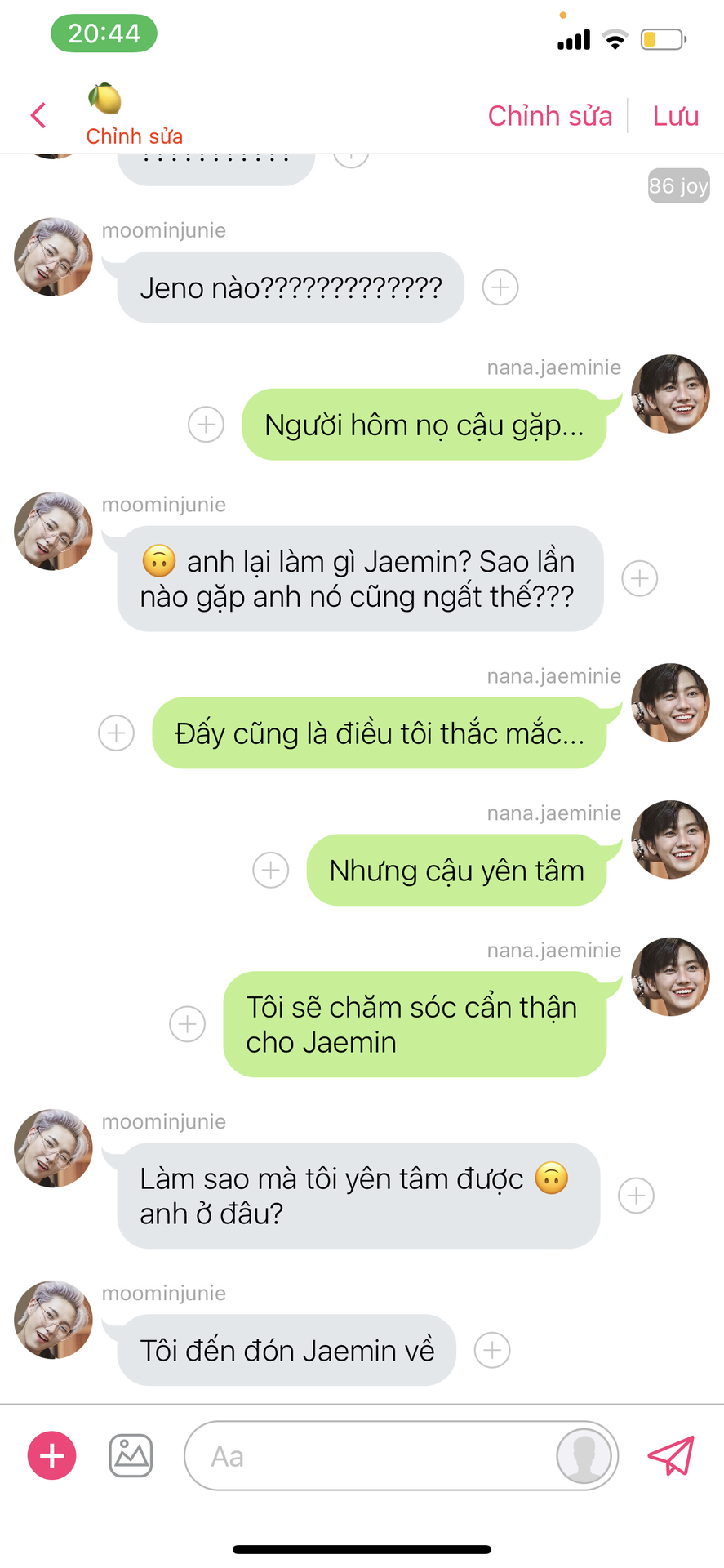Tap Chỉnh sửa in the top bar
The image size is (724, 1568).
(x=549, y=116)
